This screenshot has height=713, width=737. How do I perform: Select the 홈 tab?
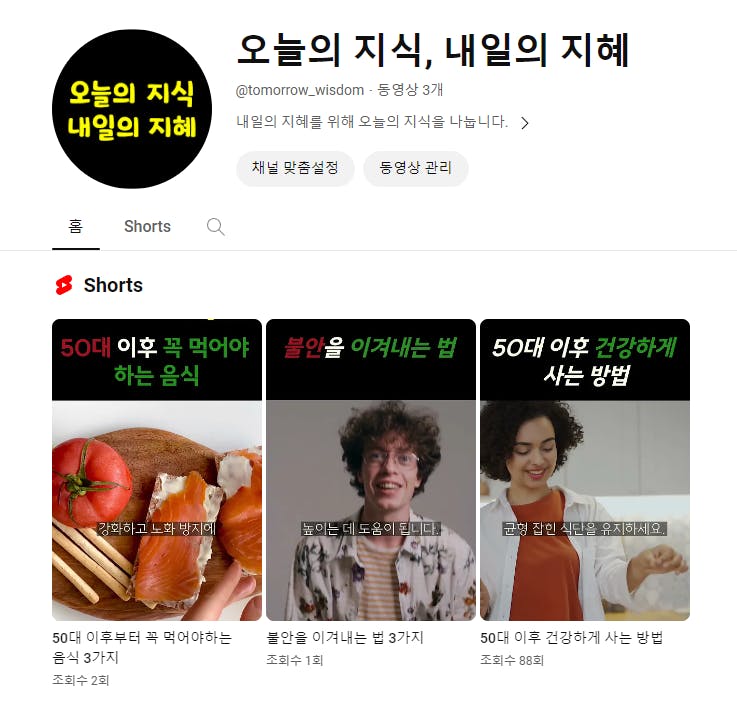[76, 226]
